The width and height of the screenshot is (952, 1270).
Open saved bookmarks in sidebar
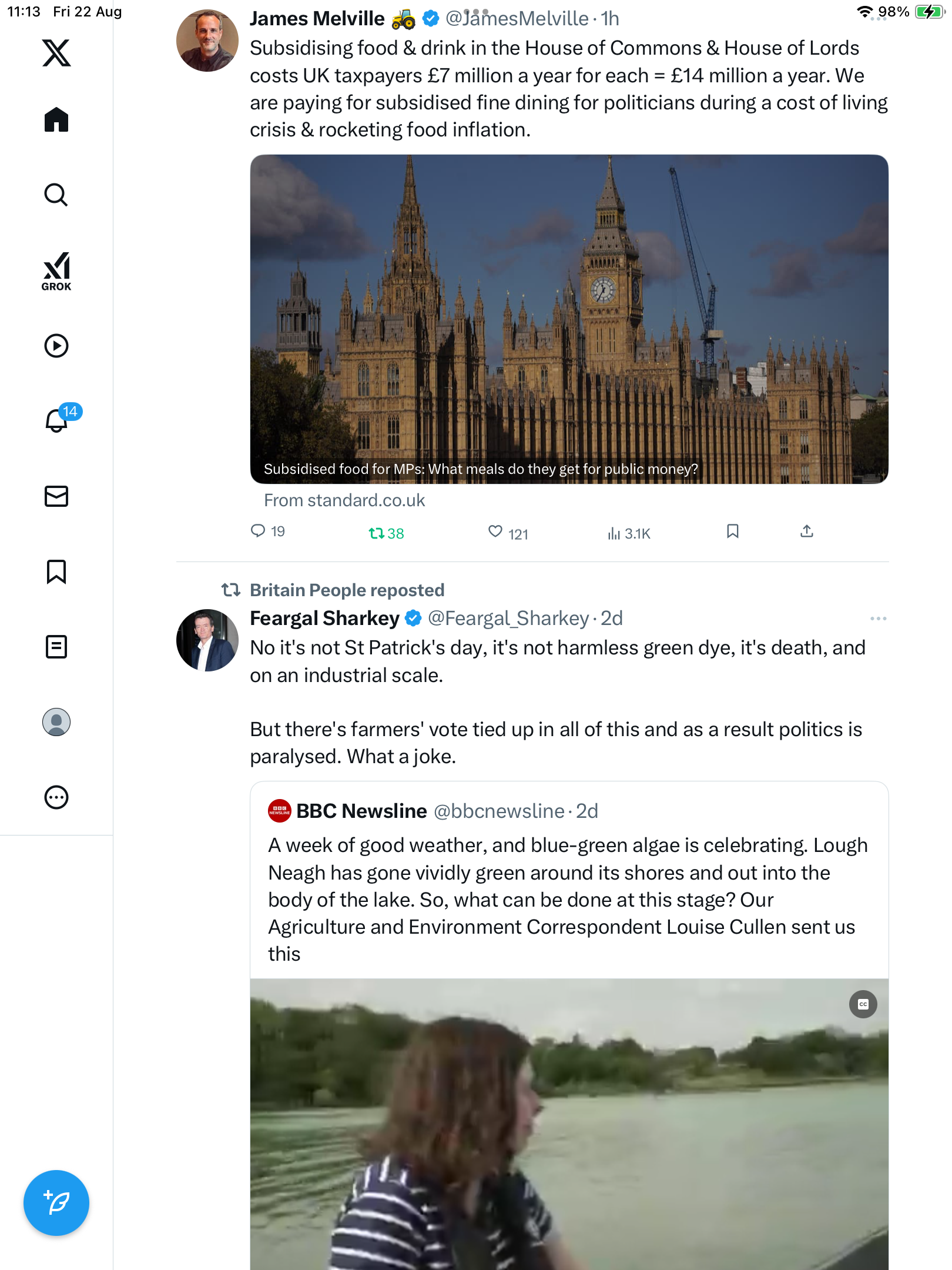(x=56, y=571)
